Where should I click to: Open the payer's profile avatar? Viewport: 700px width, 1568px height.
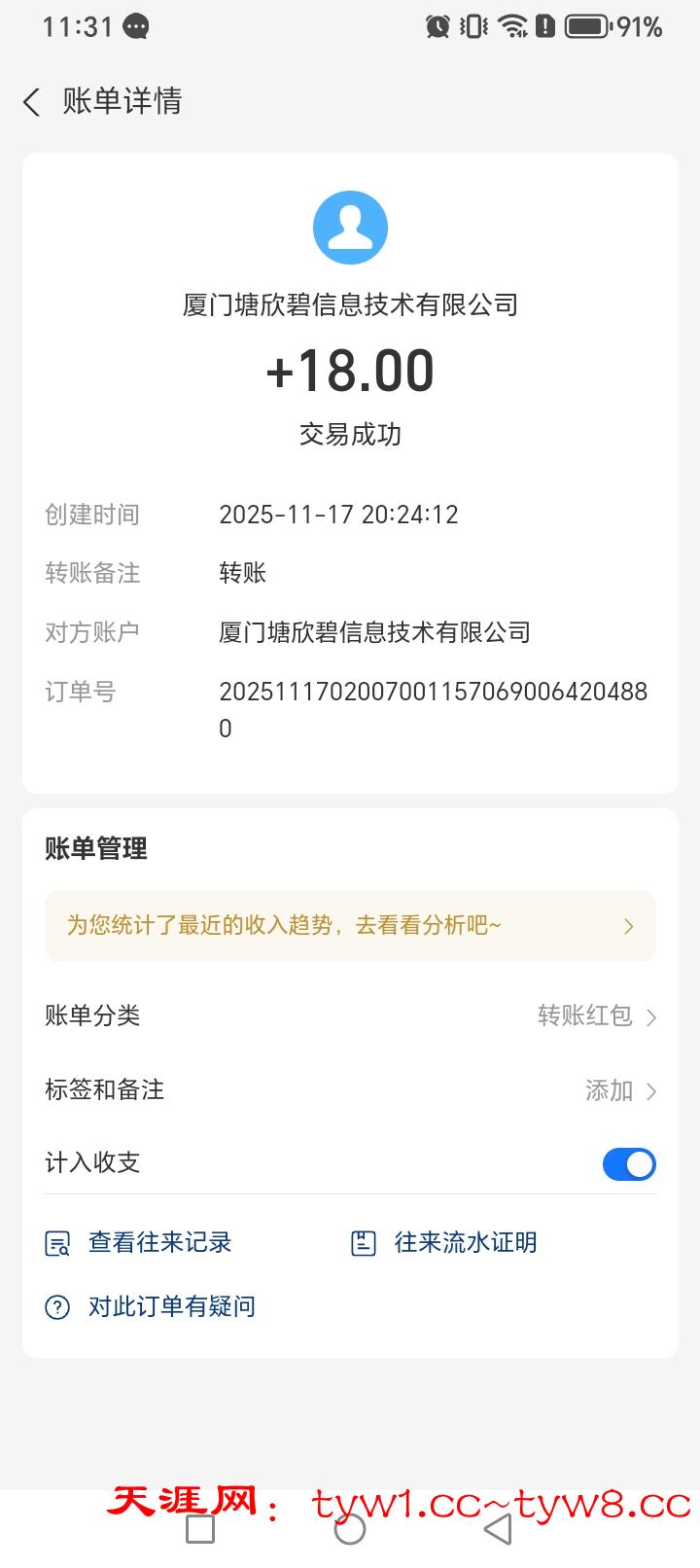pos(350,228)
